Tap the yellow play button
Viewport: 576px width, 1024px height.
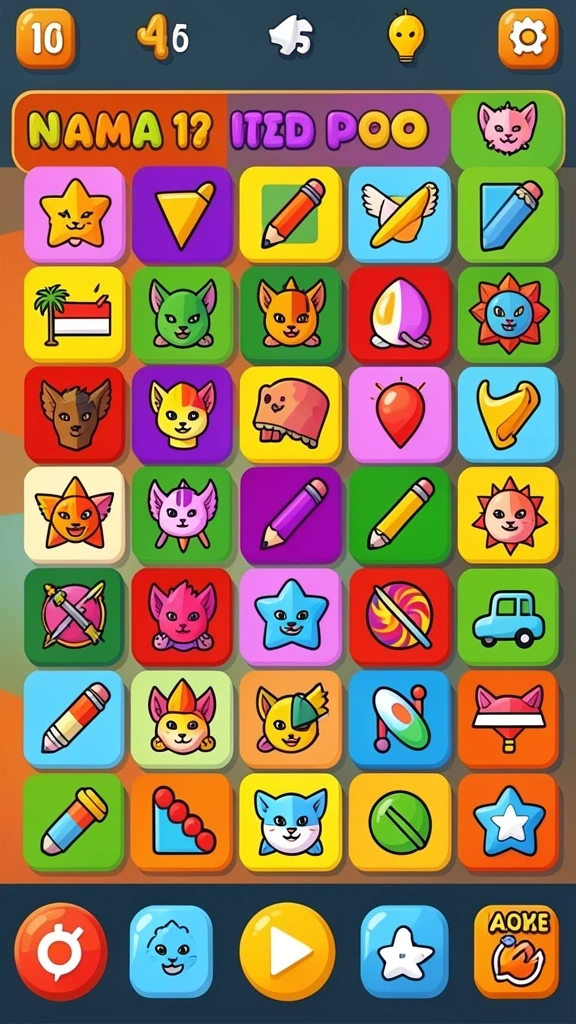coord(287,951)
